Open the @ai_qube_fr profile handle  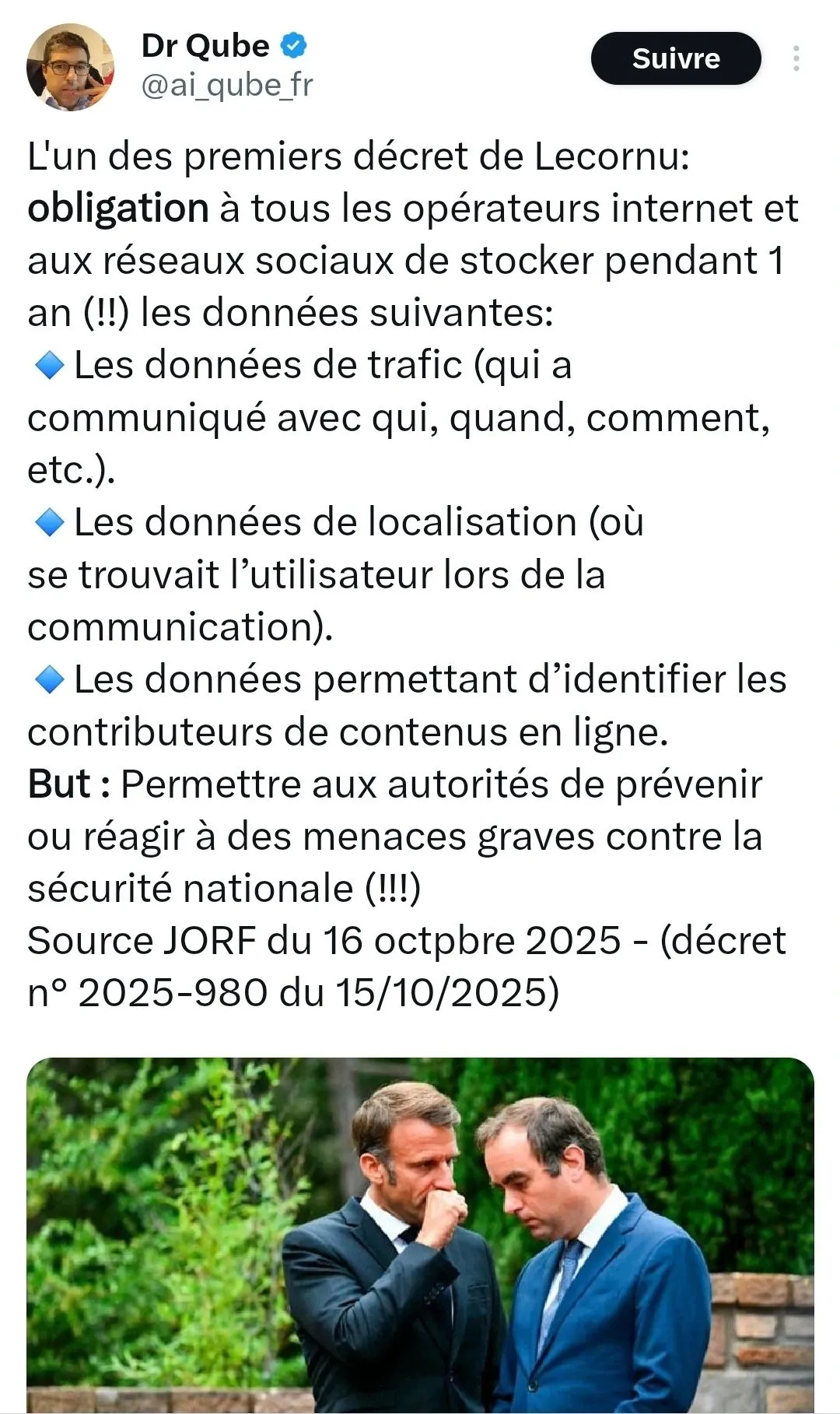(226, 85)
